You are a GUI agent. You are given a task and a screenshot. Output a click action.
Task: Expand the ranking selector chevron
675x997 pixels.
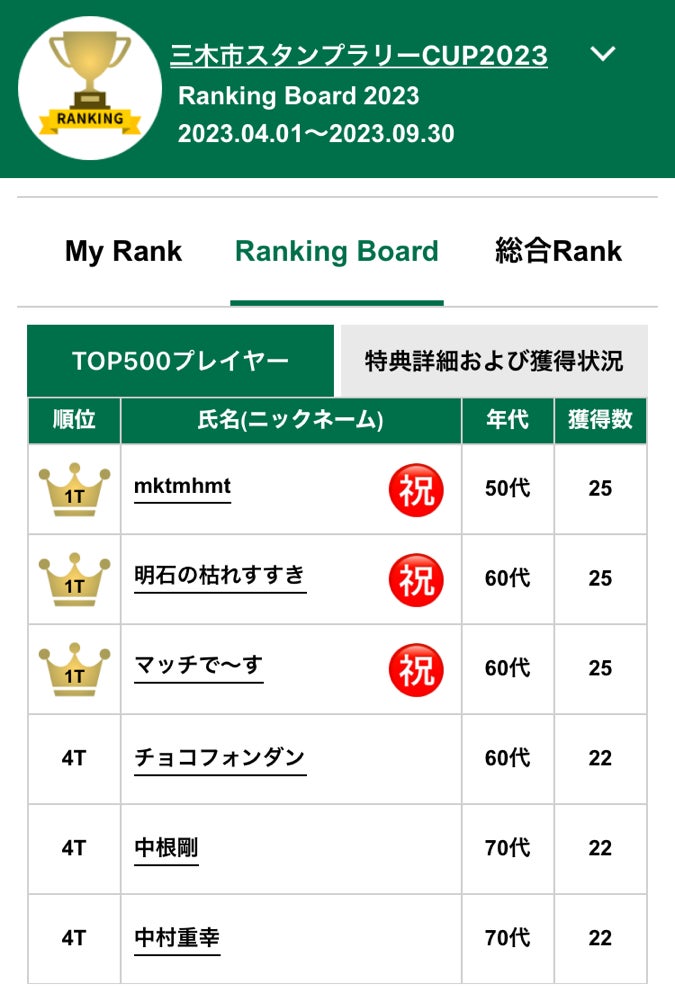pos(603,54)
